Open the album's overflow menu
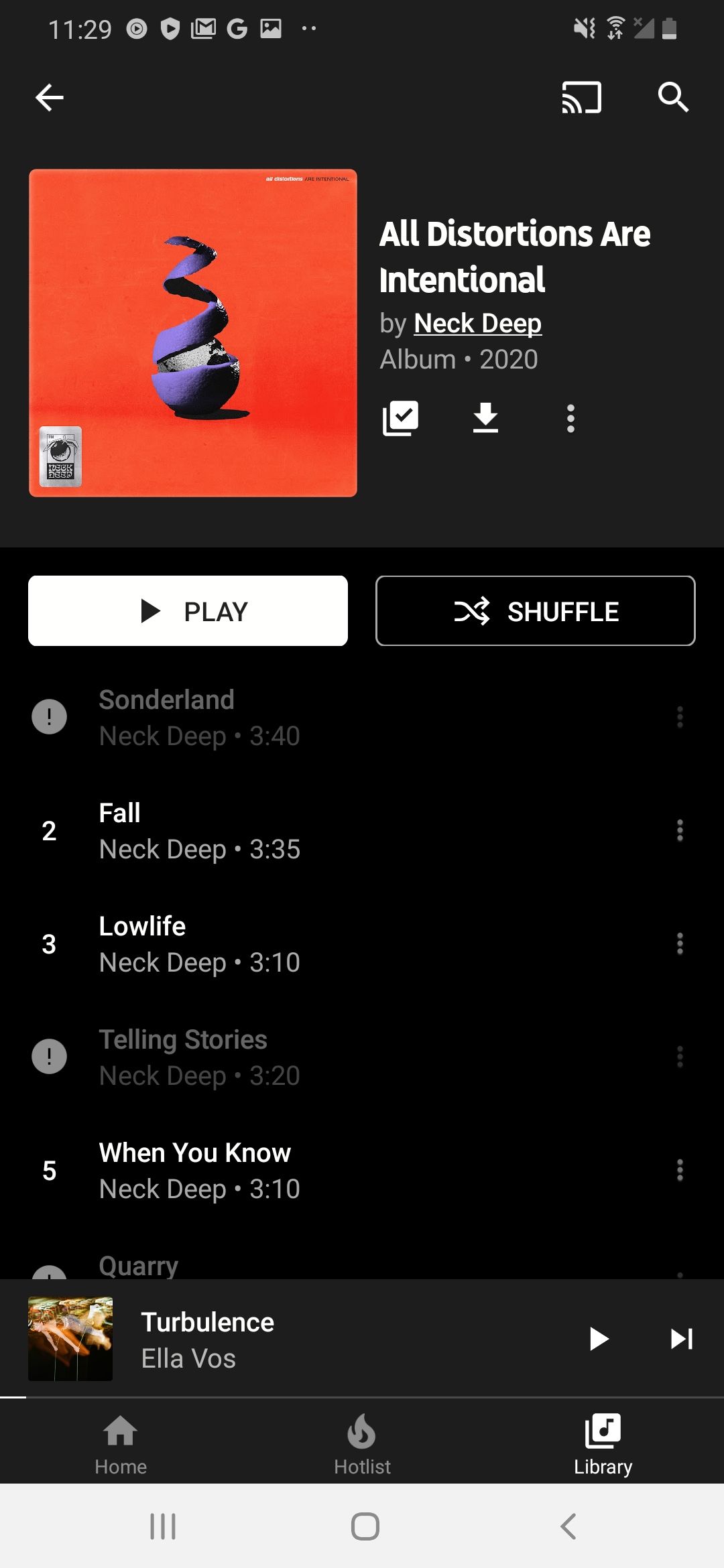Image resolution: width=724 pixels, height=1568 pixels. pos(570,417)
